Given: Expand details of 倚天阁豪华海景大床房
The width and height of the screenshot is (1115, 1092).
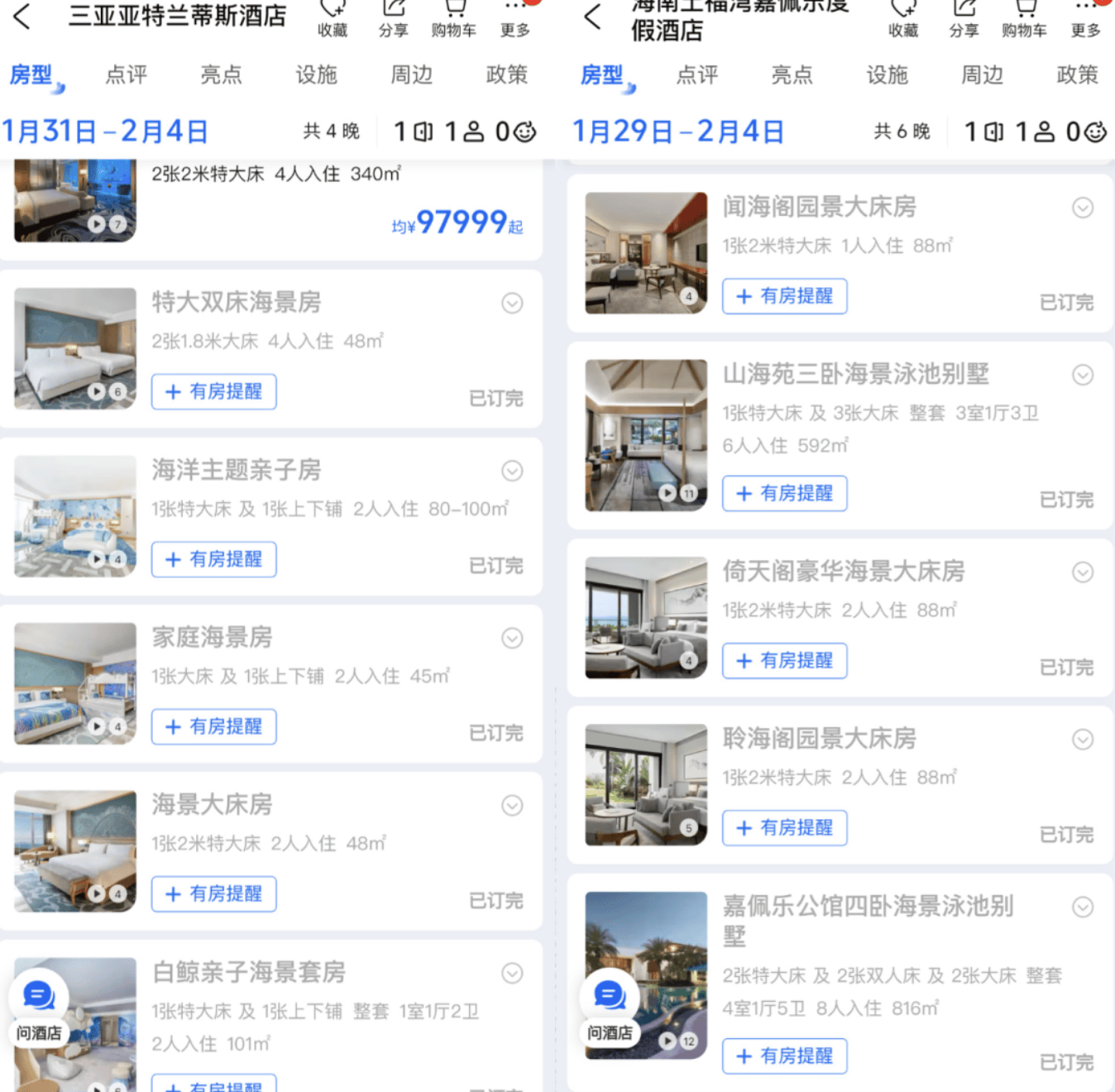Looking at the screenshot, I should pyautogui.click(x=1083, y=572).
